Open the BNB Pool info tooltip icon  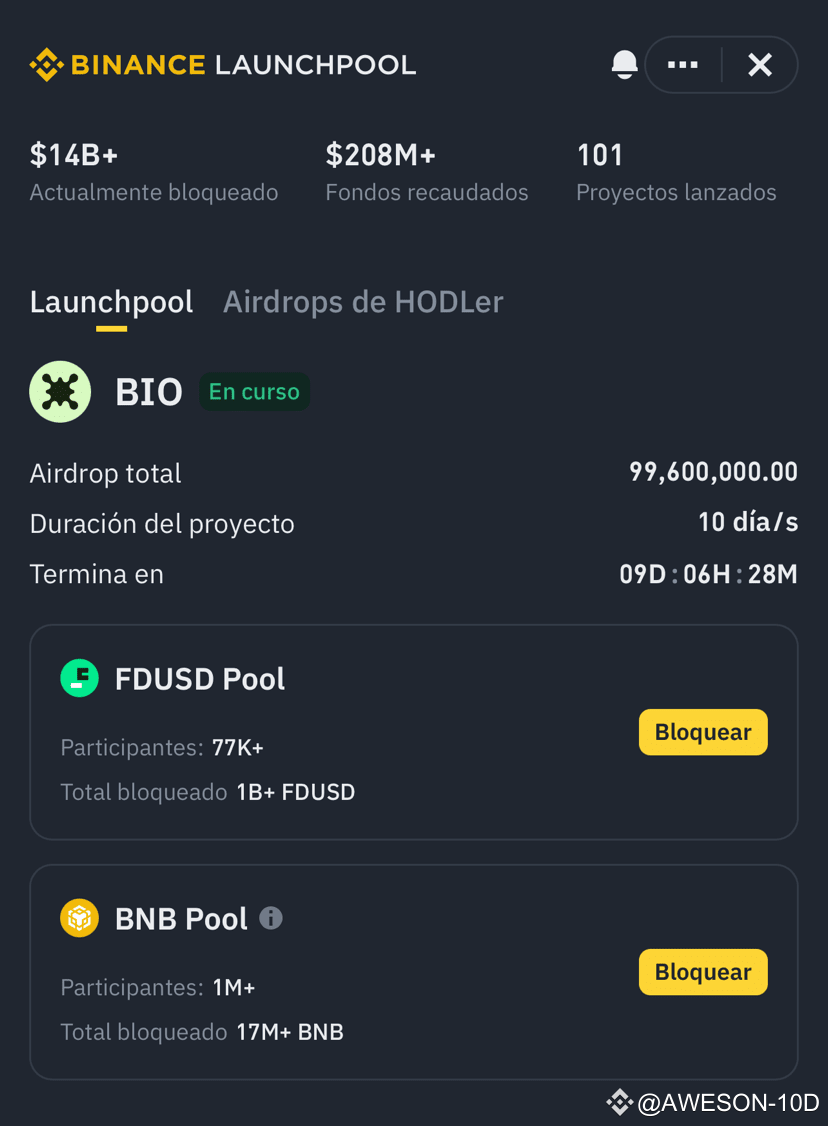click(x=270, y=918)
